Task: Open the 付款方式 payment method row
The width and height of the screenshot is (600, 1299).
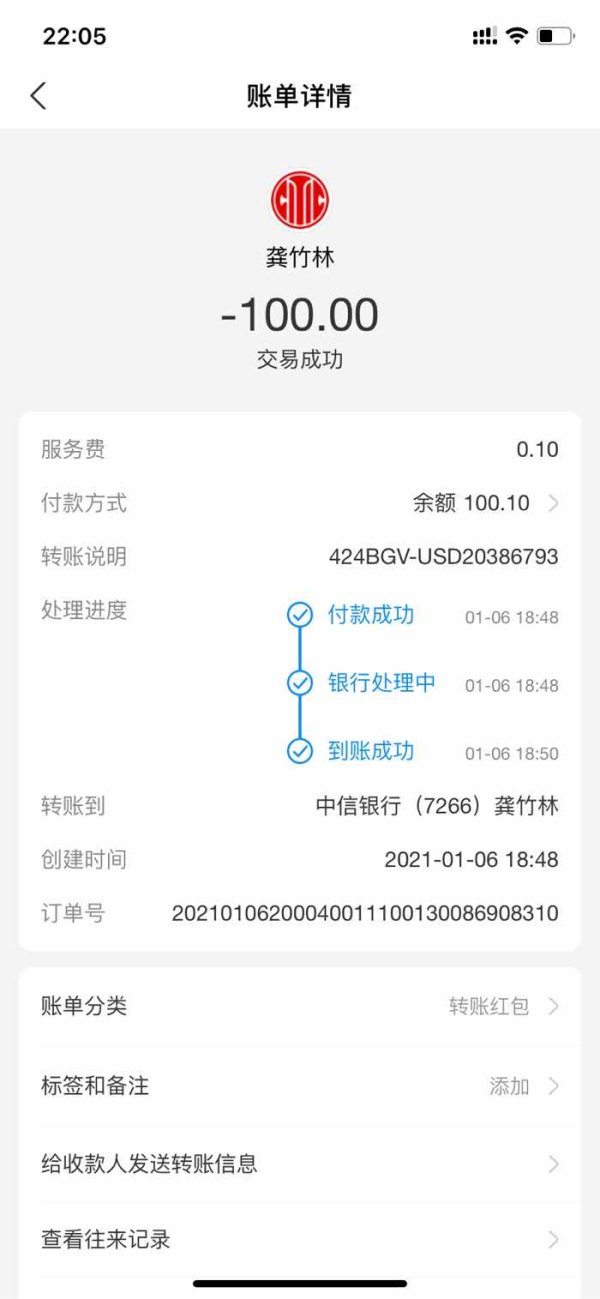Action: tap(299, 503)
